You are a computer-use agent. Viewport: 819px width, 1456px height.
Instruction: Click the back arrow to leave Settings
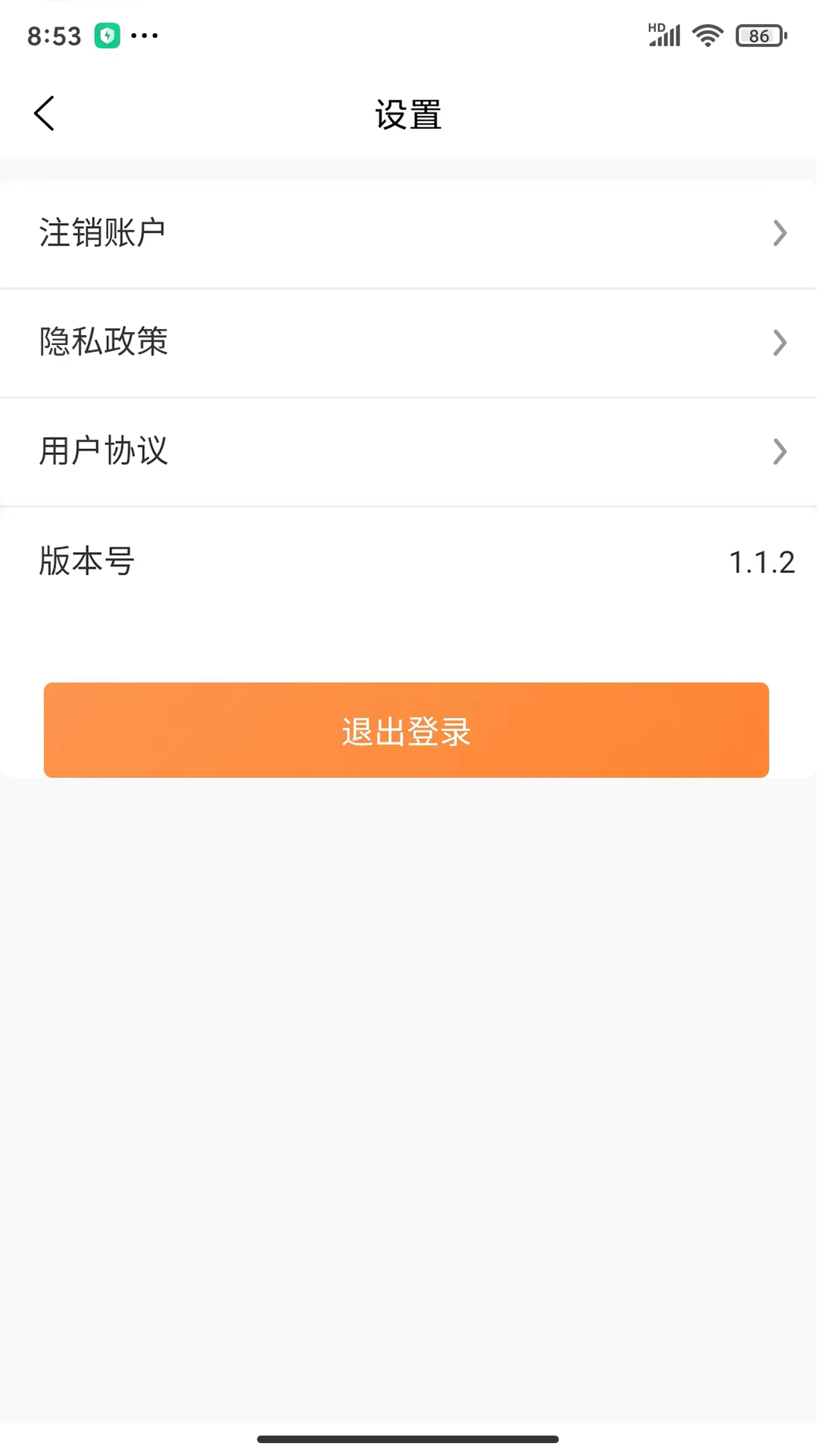43,112
